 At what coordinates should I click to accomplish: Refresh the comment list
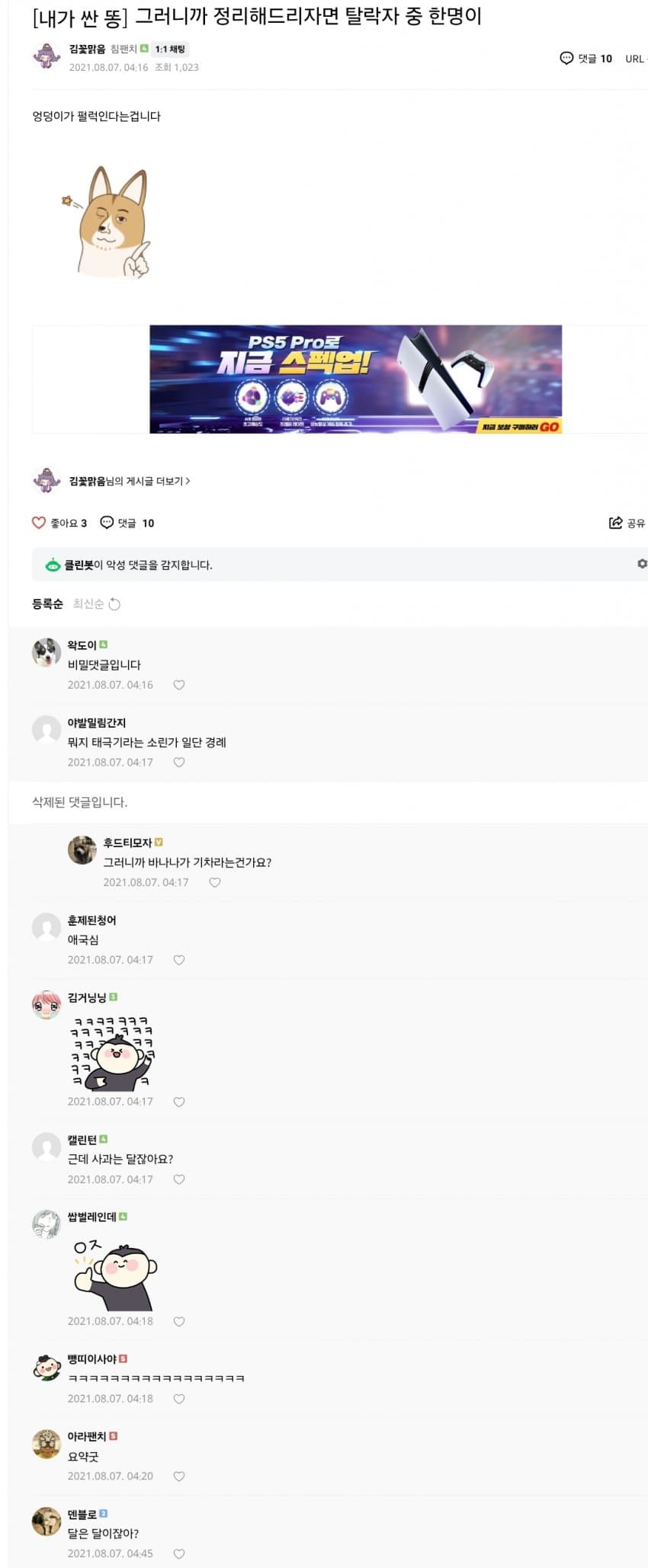(x=114, y=604)
